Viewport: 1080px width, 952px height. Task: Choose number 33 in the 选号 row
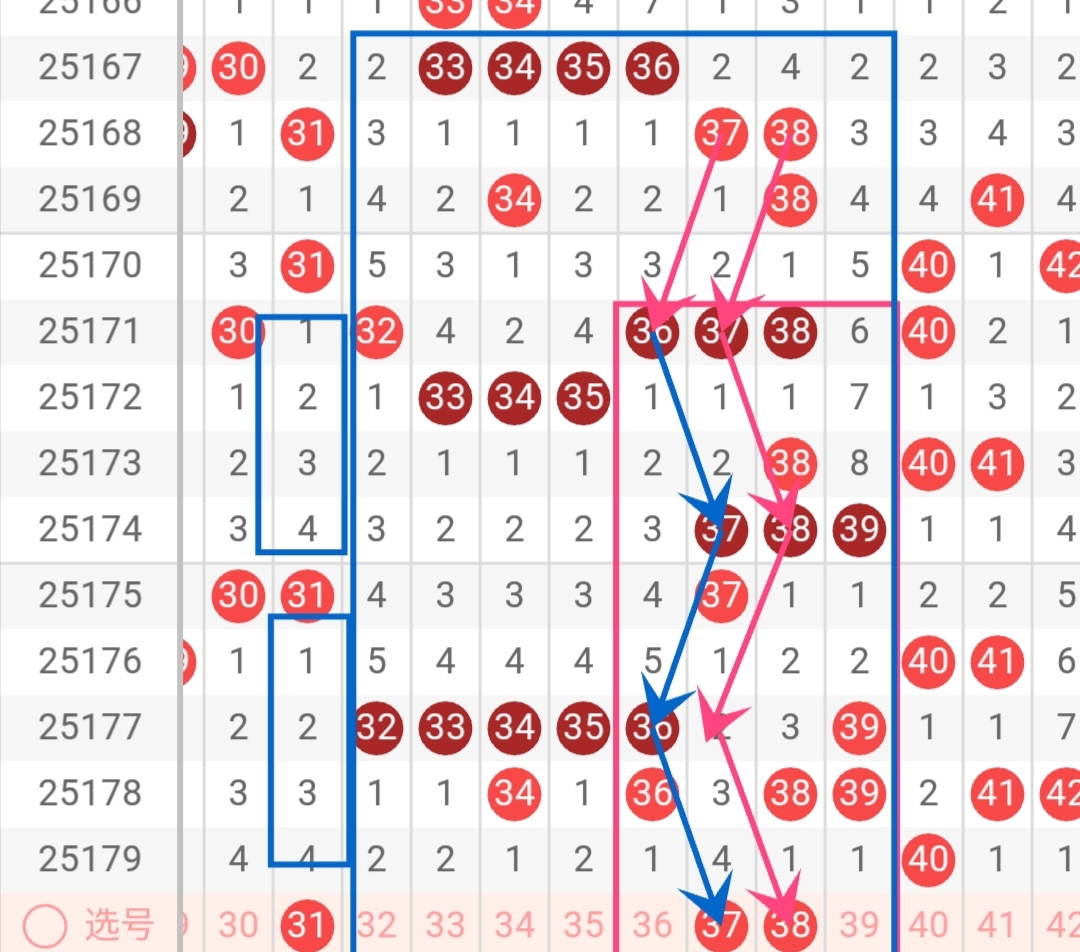pos(446,926)
